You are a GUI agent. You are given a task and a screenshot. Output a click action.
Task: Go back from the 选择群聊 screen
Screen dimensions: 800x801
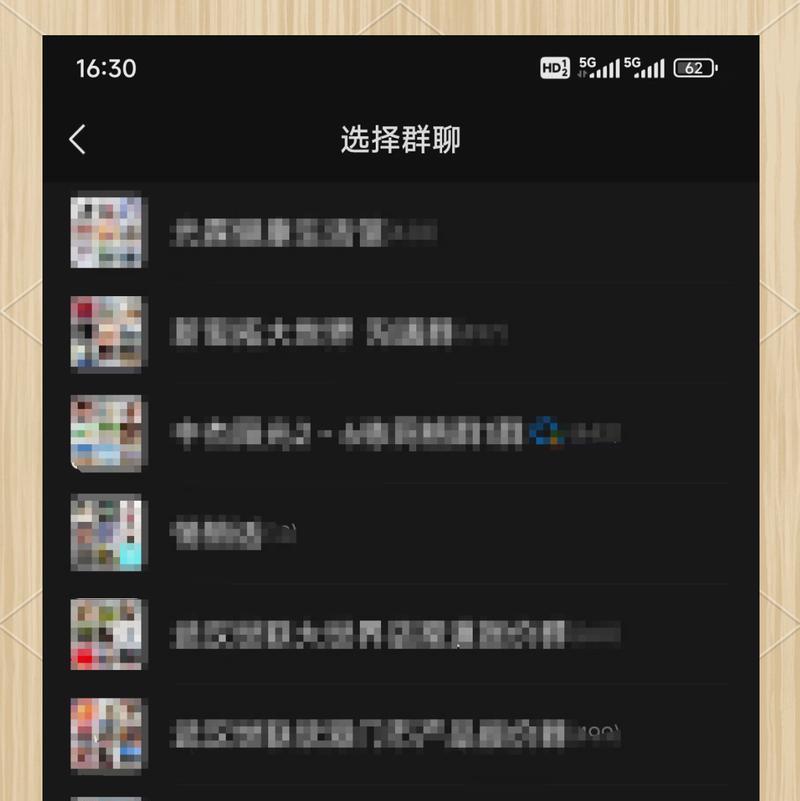coord(78,140)
